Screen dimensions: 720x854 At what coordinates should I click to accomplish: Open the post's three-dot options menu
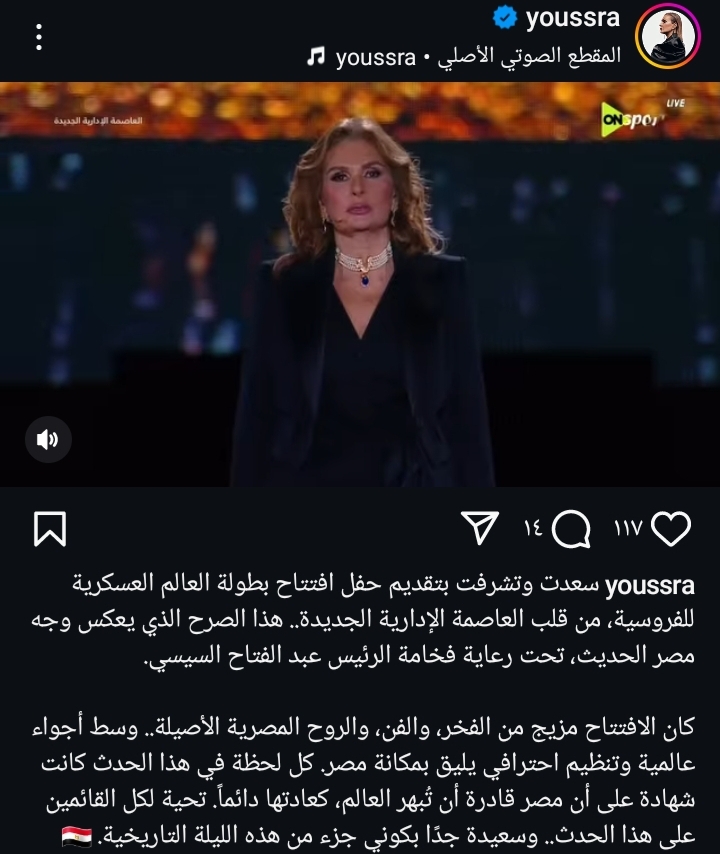click(x=39, y=38)
